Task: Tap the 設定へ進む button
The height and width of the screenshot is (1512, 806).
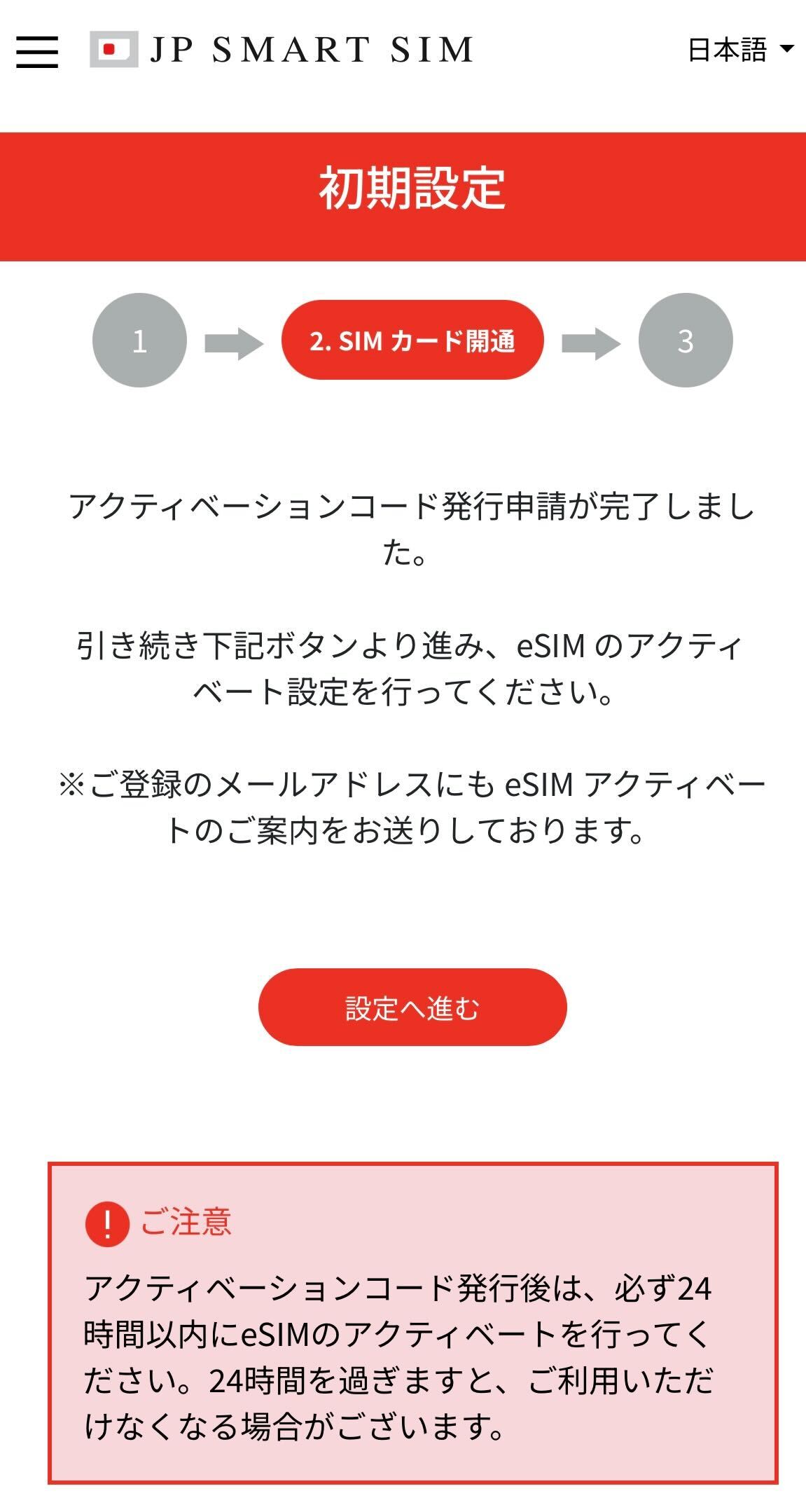Action: [x=412, y=1007]
